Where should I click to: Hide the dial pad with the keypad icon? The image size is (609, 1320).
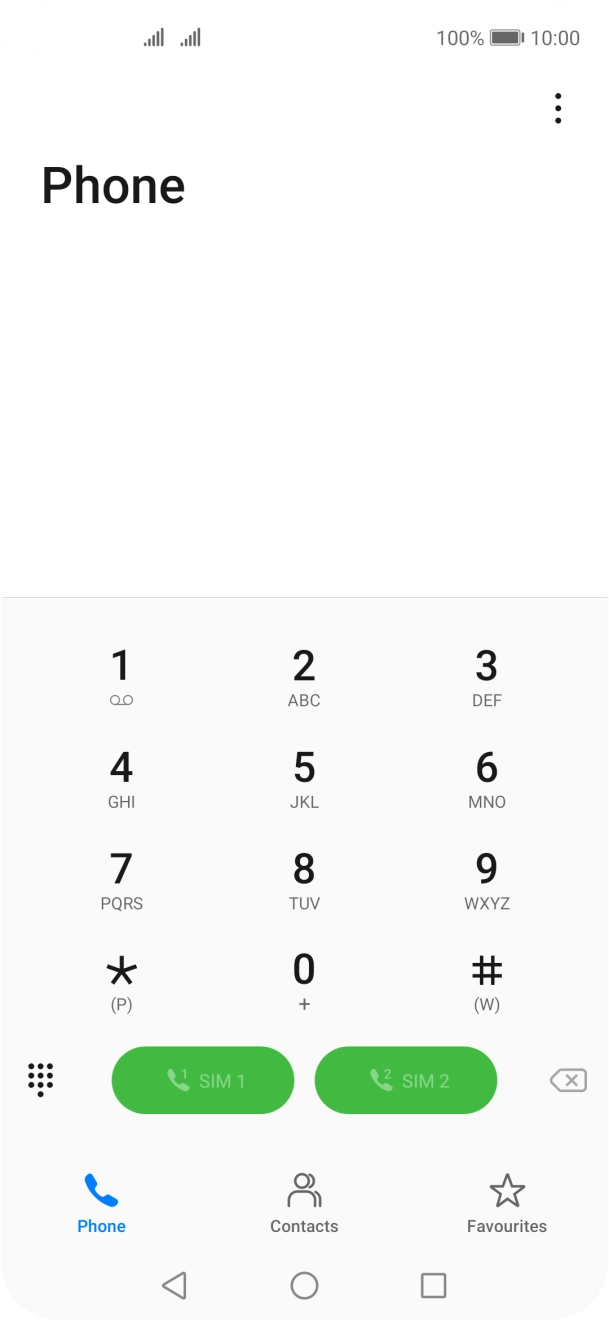coord(40,1080)
